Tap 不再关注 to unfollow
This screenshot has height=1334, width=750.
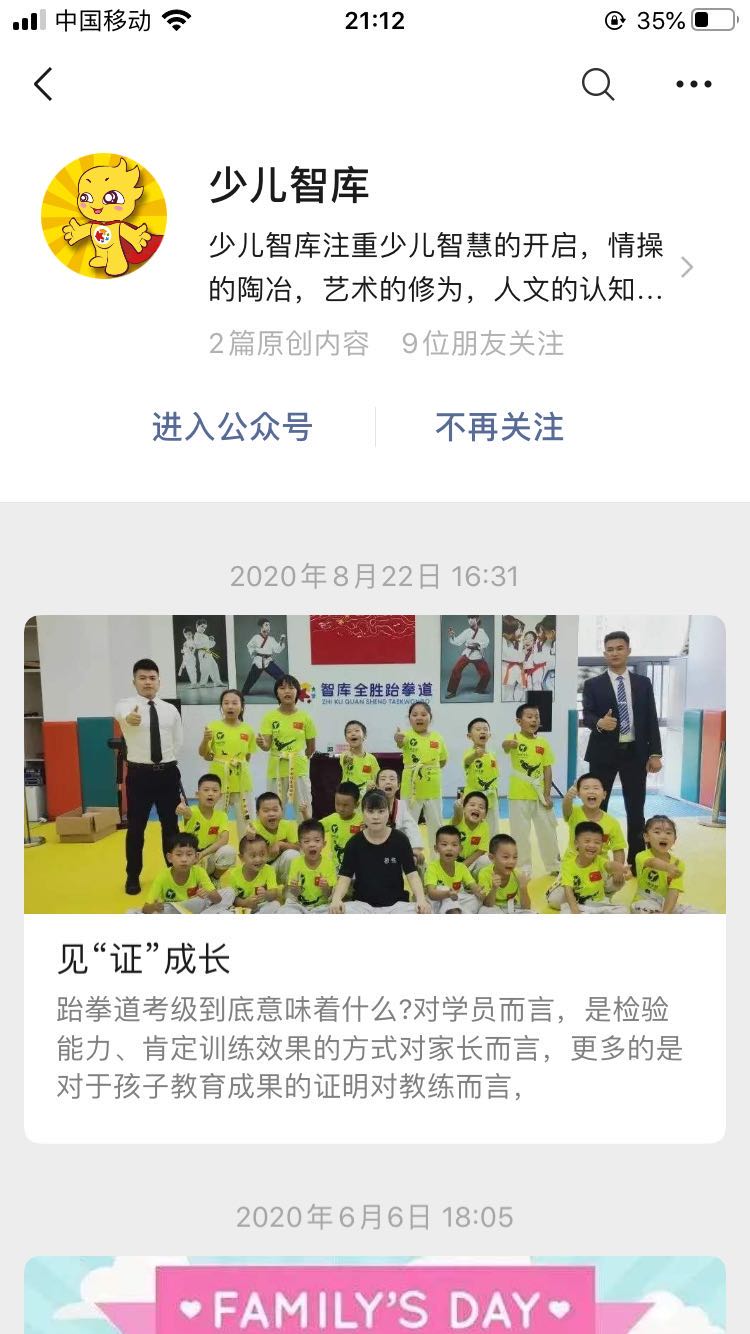pyautogui.click(x=499, y=427)
